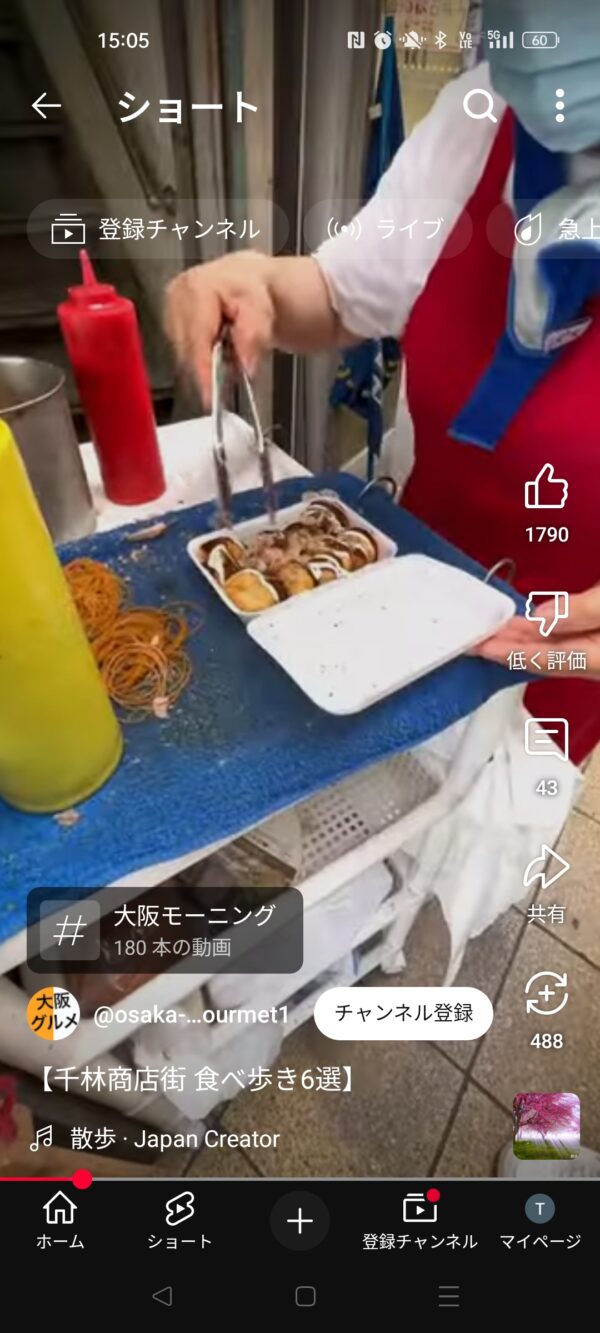Open the @osaka-...ourmet1 channel

[x=190, y=1015]
